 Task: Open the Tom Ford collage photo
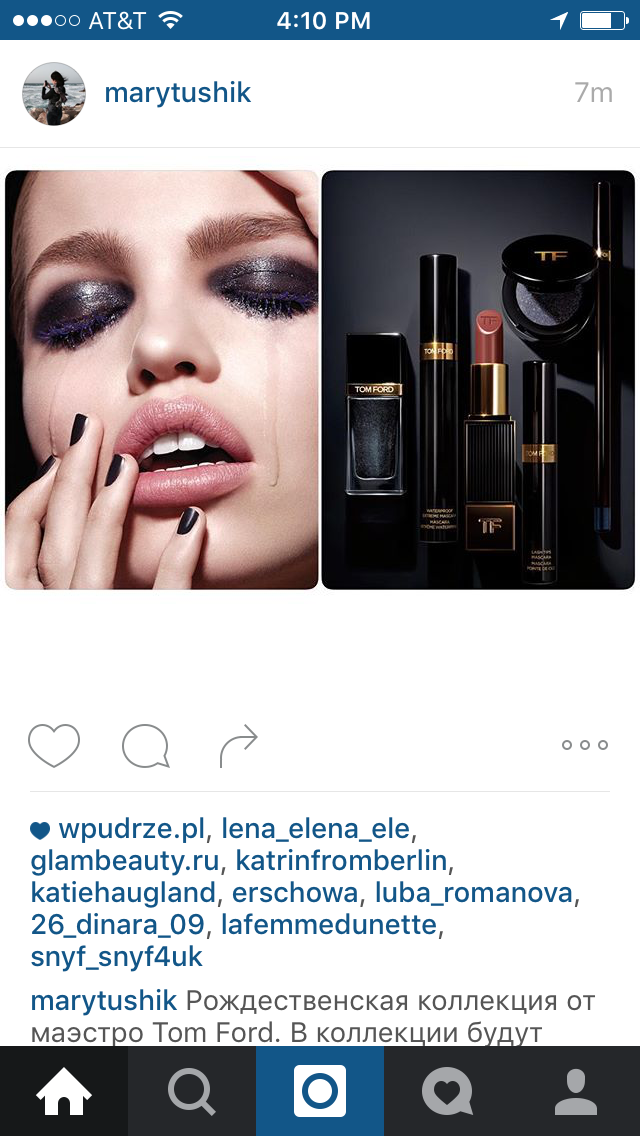pyautogui.click(x=320, y=380)
